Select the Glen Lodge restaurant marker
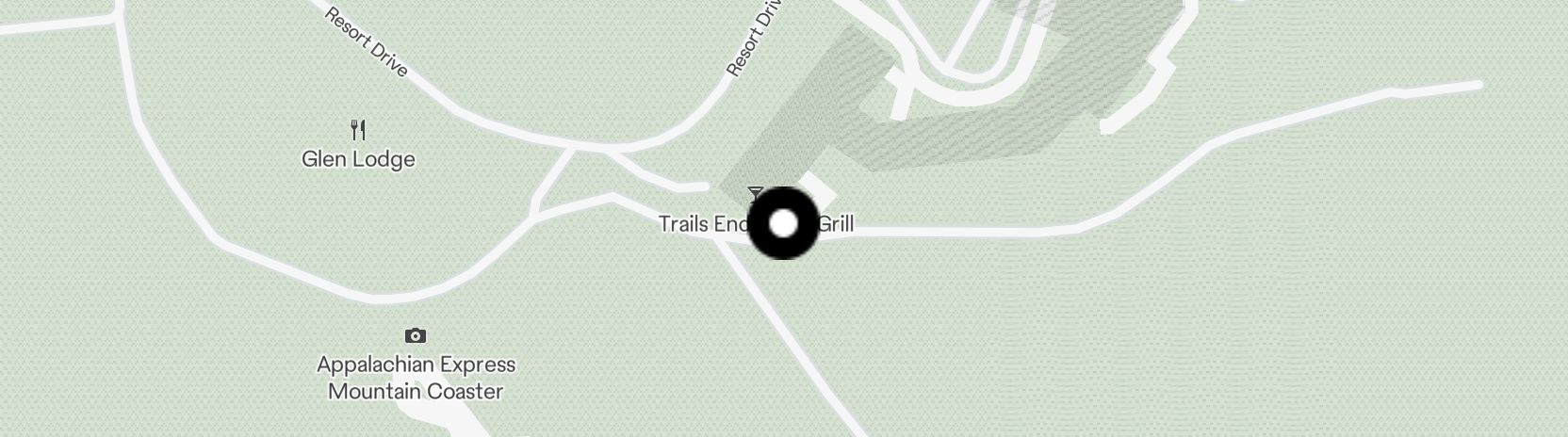The image size is (1568, 437). pos(358,129)
